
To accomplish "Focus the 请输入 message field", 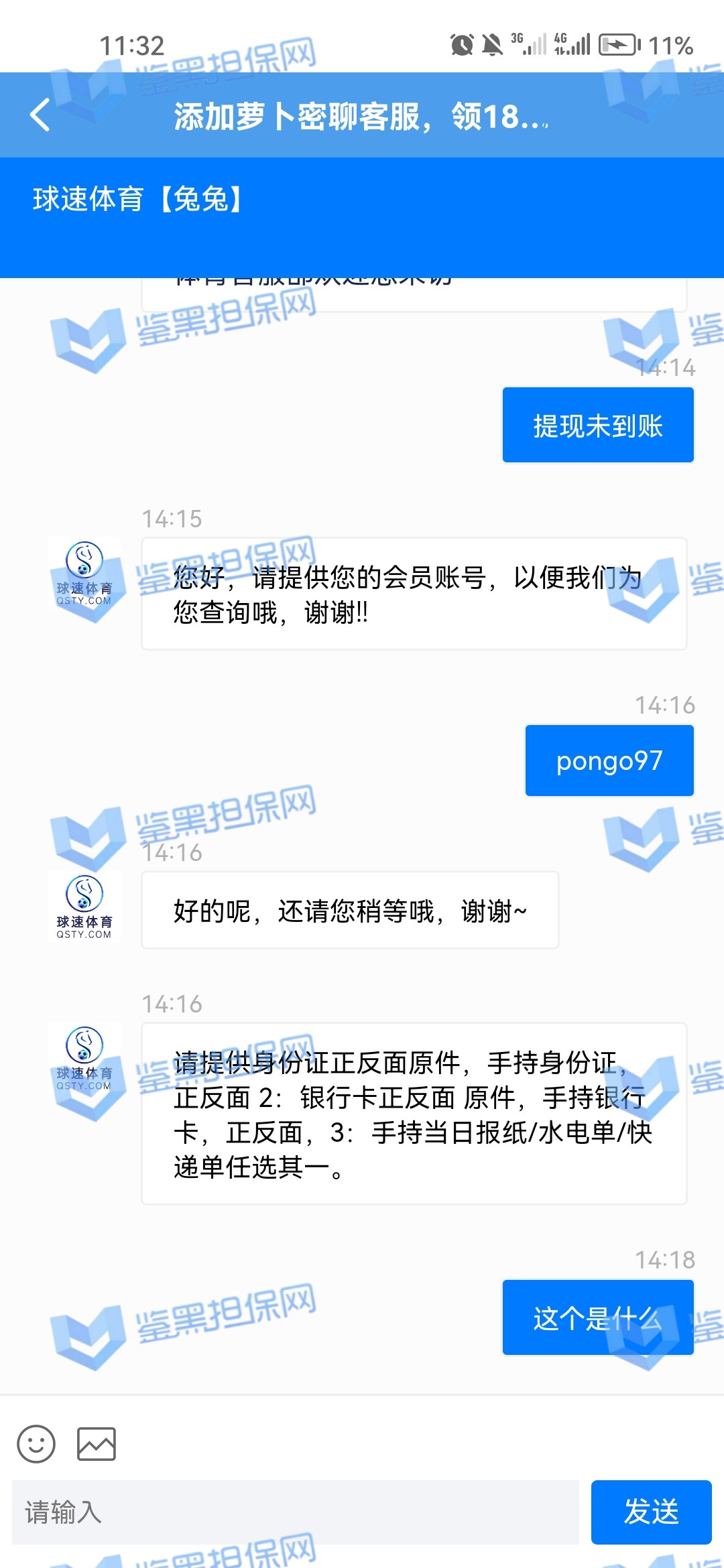I will pyautogui.click(x=295, y=1512).
